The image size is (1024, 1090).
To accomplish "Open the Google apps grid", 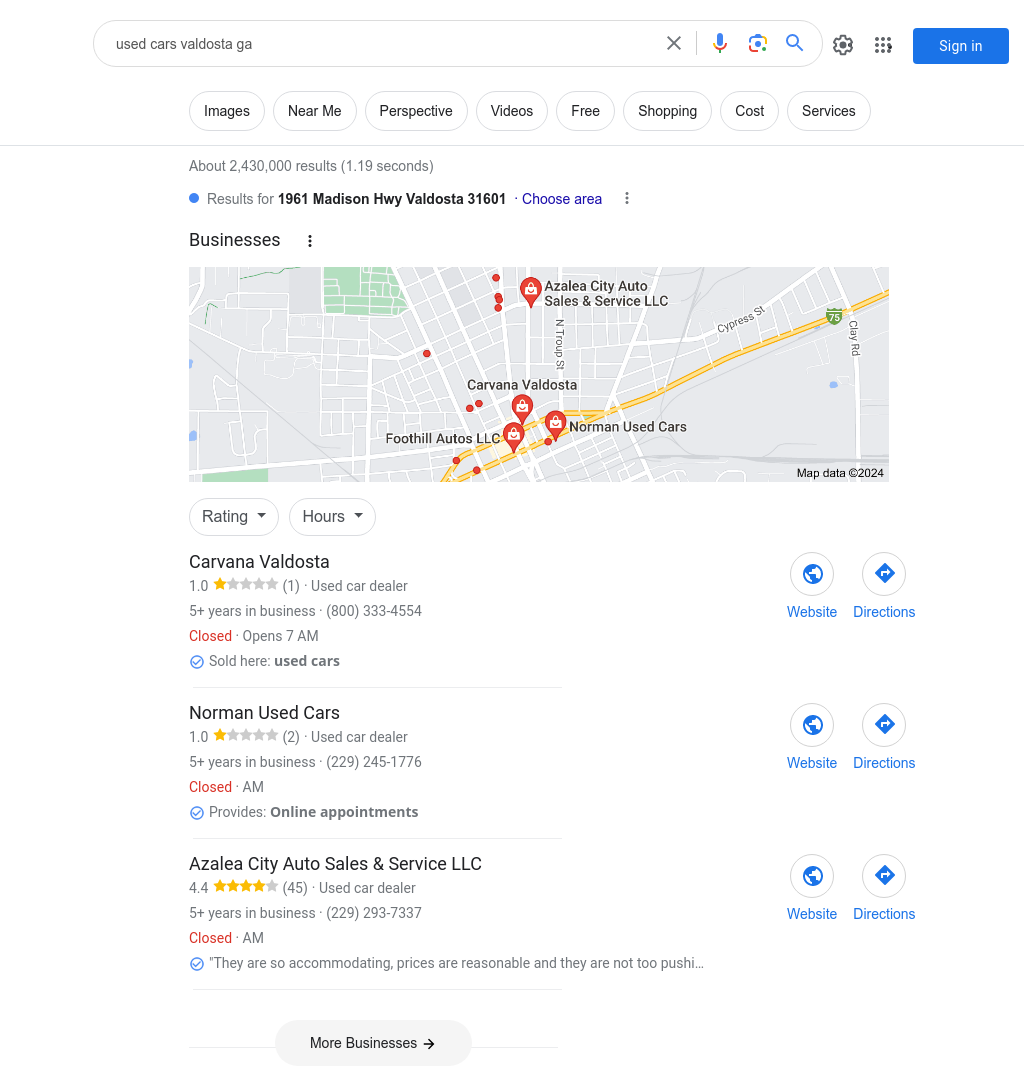I will click(883, 45).
